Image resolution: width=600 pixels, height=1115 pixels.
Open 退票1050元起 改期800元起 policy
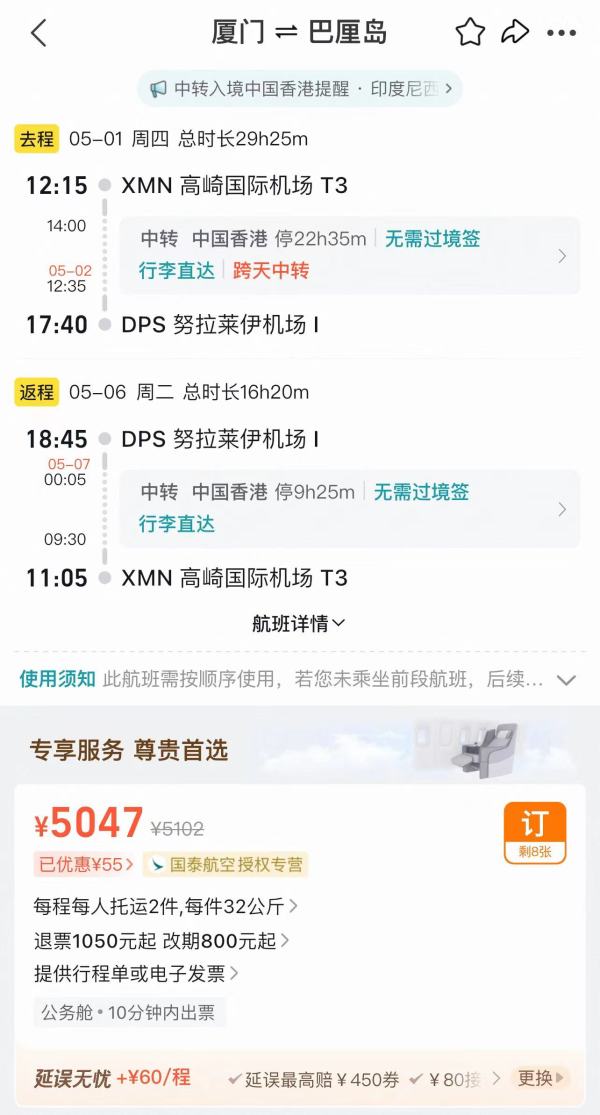[x=162, y=940]
